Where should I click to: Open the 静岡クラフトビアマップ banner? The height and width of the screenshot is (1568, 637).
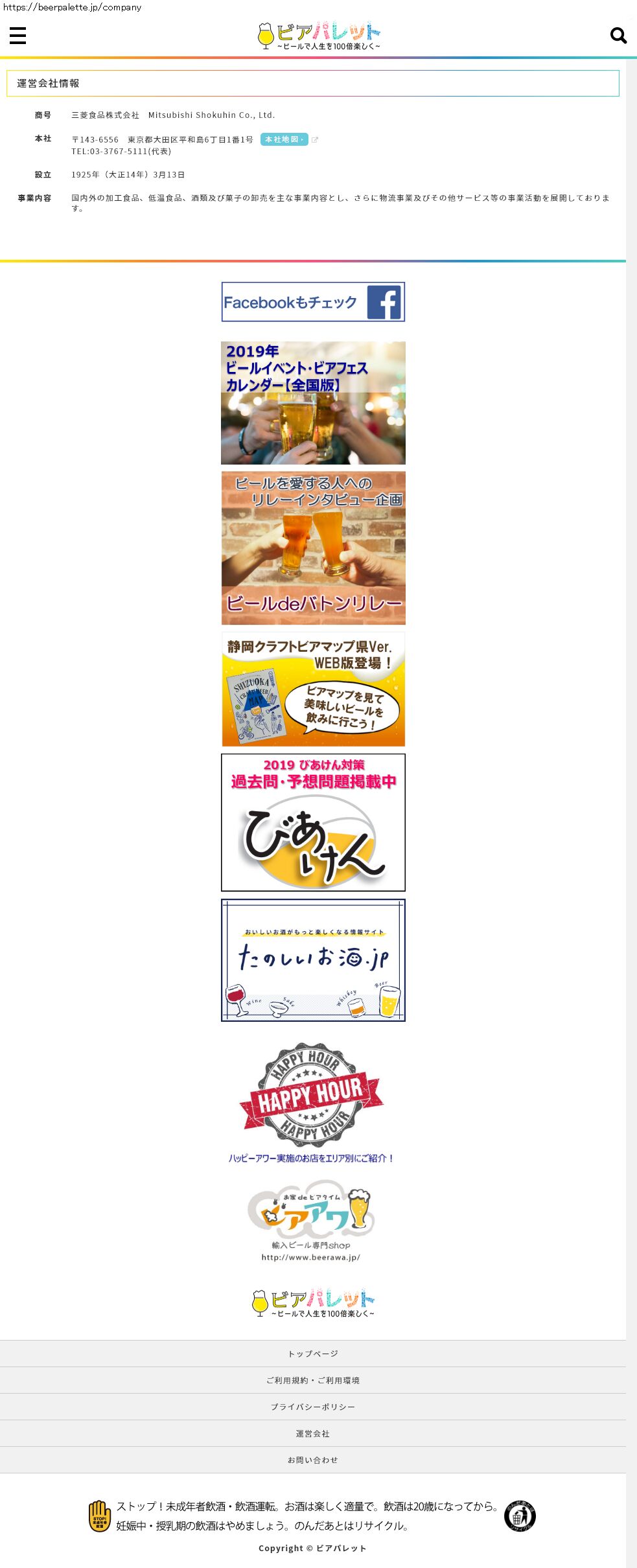pyautogui.click(x=313, y=689)
